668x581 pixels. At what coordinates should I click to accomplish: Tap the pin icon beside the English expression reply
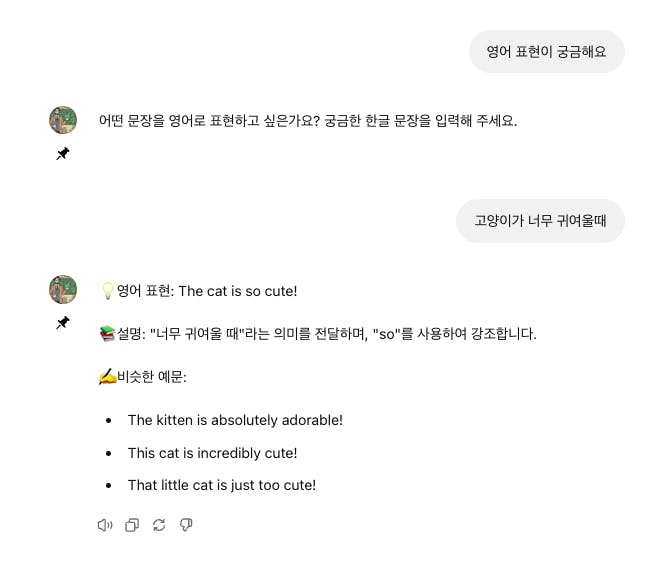tap(63, 323)
